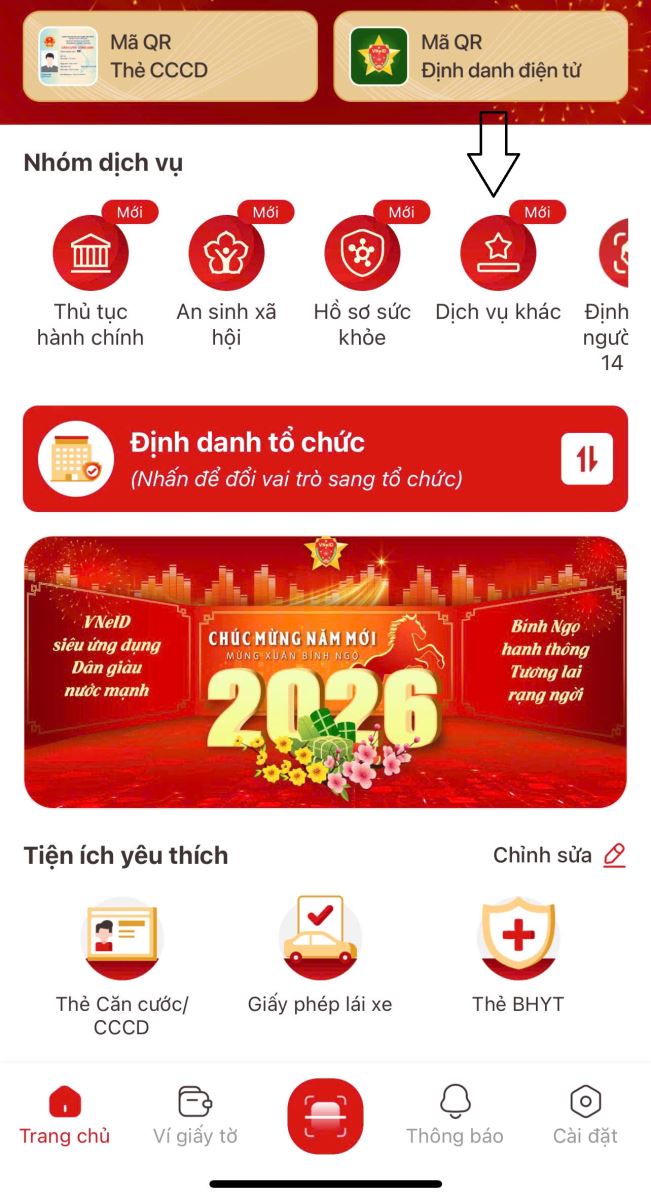This screenshot has width=651, height=1200.
Task: Switch to the Ví giấy tờ tab
Action: click(x=195, y=1115)
